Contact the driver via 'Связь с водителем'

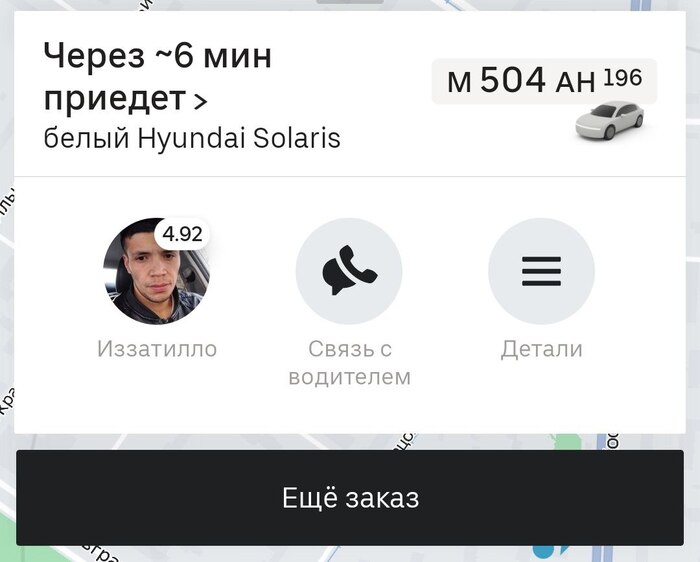pyautogui.click(x=349, y=272)
